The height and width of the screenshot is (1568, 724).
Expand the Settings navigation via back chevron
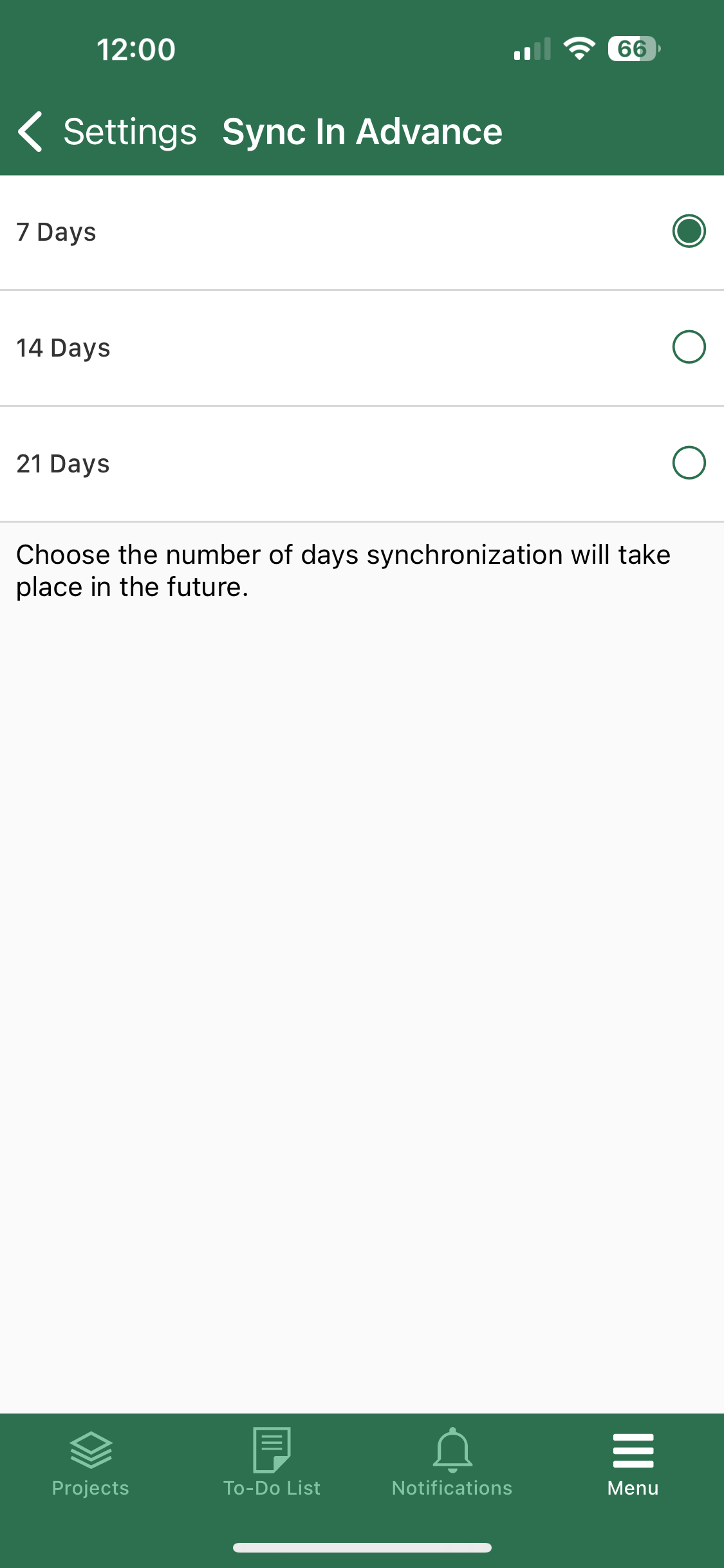pyautogui.click(x=30, y=131)
